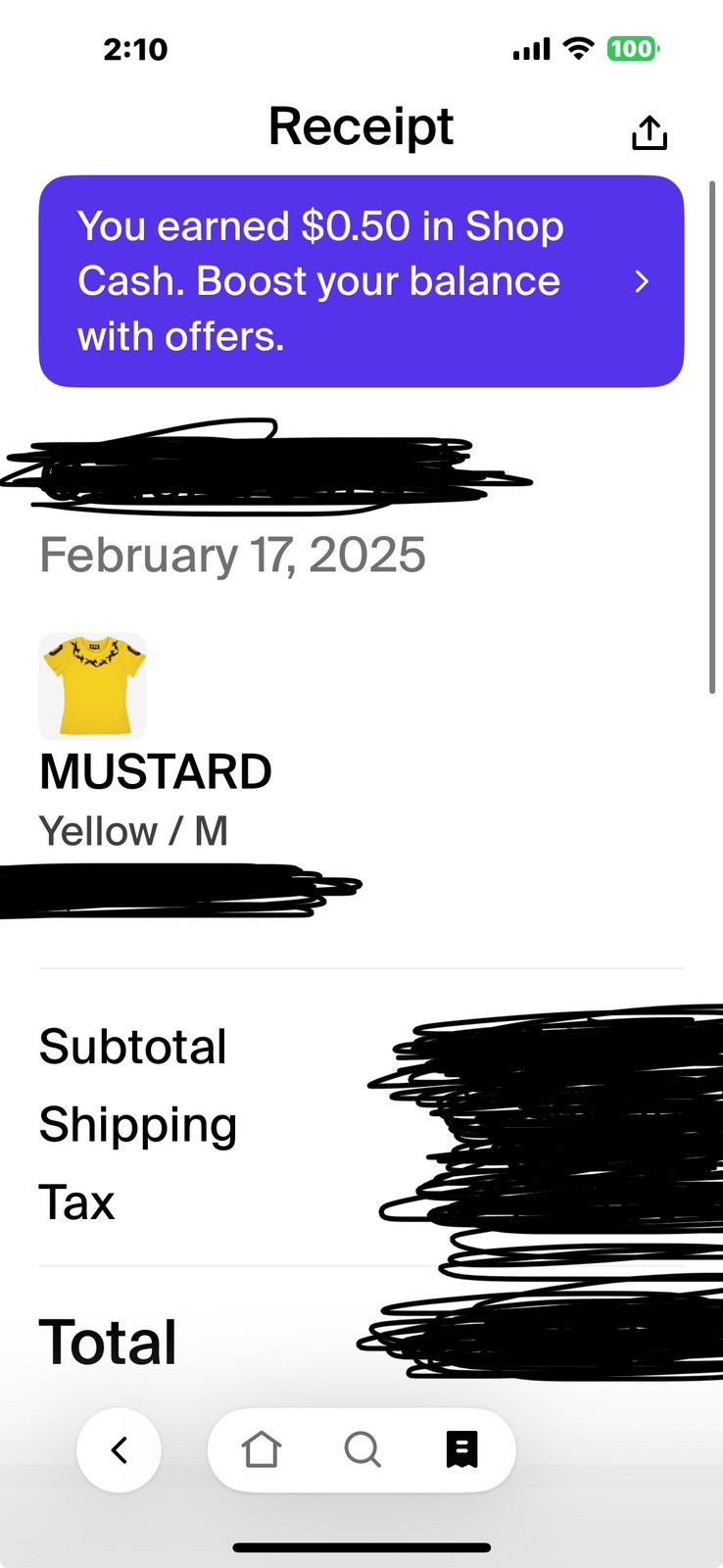The height and width of the screenshot is (1568, 723).
Task: Tap the yellow MUSTARD shirt thumbnail
Action: click(x=92, y=686)
